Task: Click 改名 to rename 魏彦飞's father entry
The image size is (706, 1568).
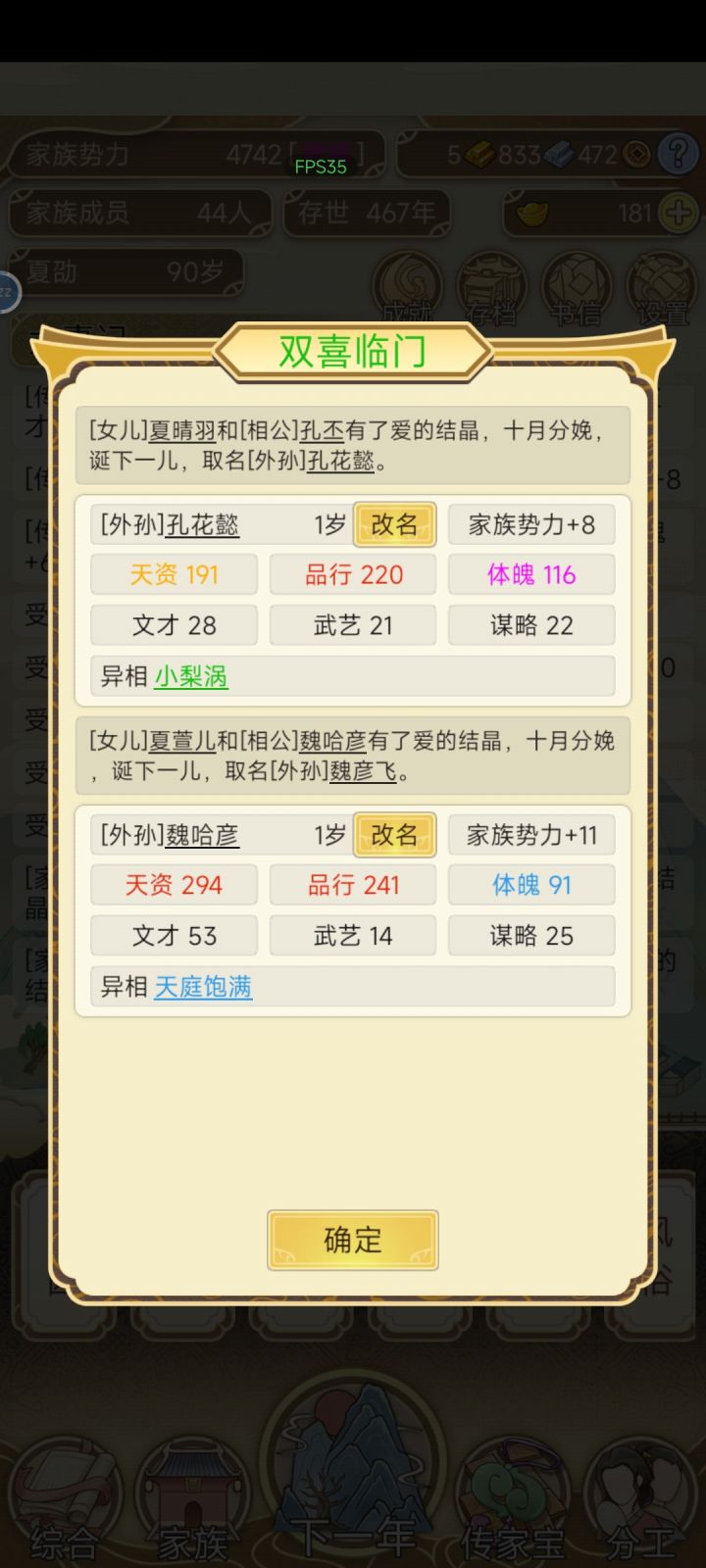Action: coord(394,835)
